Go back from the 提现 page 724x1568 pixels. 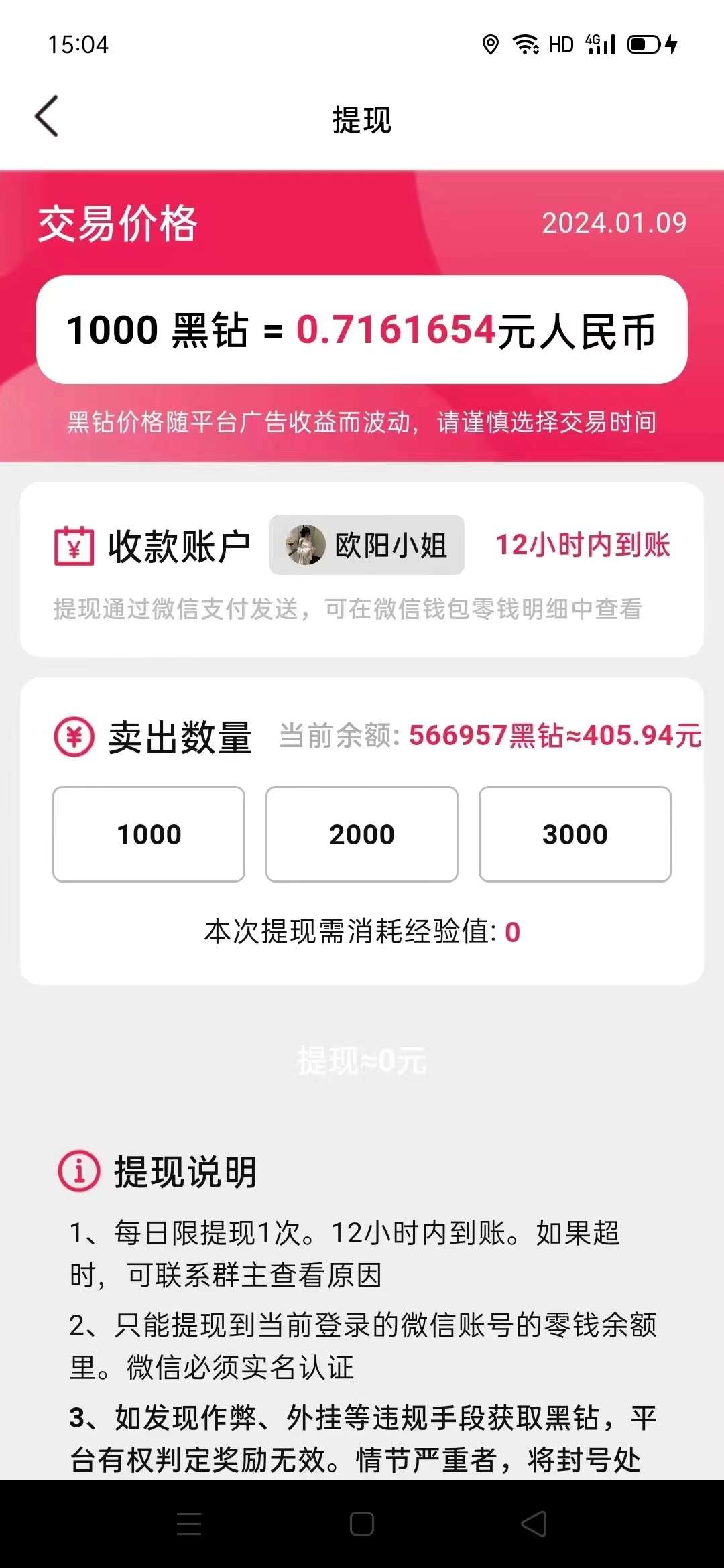(46, 117)
